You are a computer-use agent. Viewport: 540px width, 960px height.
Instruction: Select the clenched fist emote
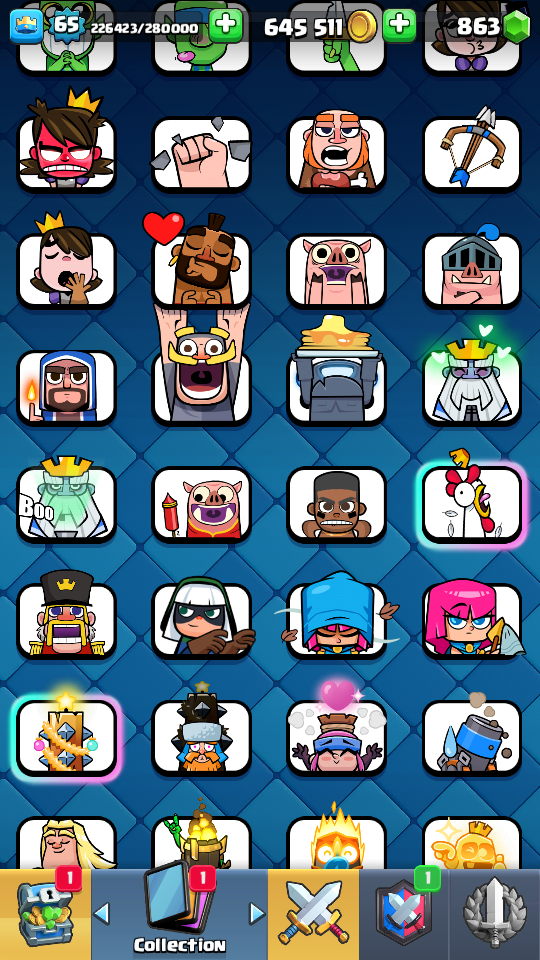(x=201, y=153)
